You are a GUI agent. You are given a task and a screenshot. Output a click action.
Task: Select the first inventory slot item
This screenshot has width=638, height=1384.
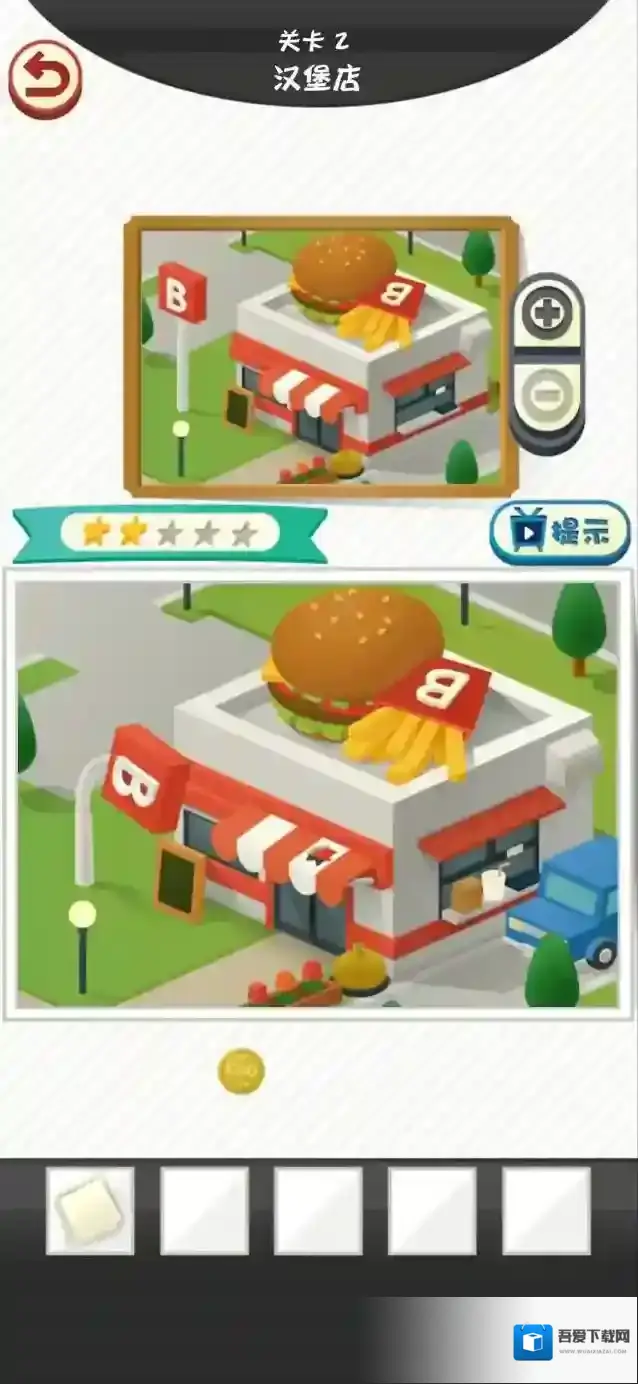tap(90, 1210)
